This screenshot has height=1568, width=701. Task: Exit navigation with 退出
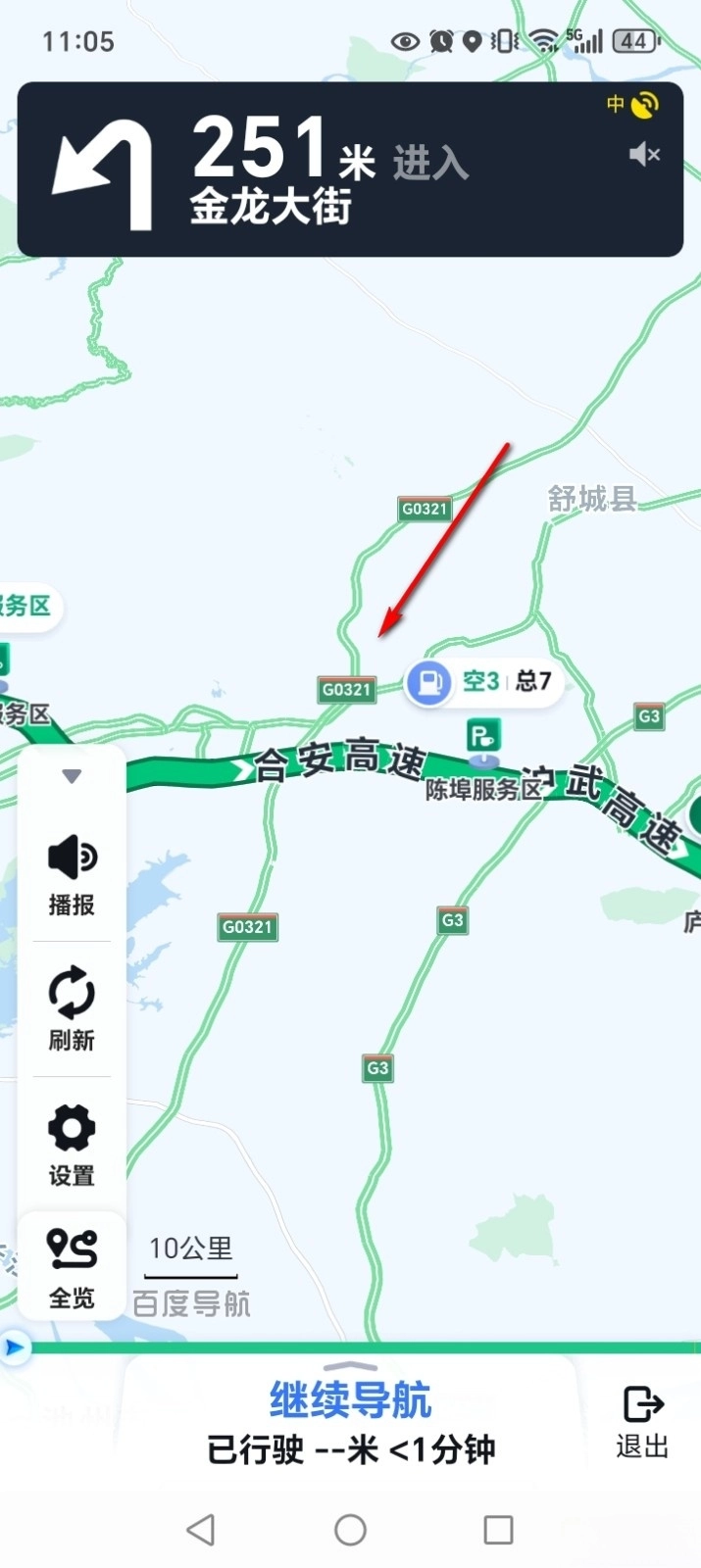click(642, 1422)
